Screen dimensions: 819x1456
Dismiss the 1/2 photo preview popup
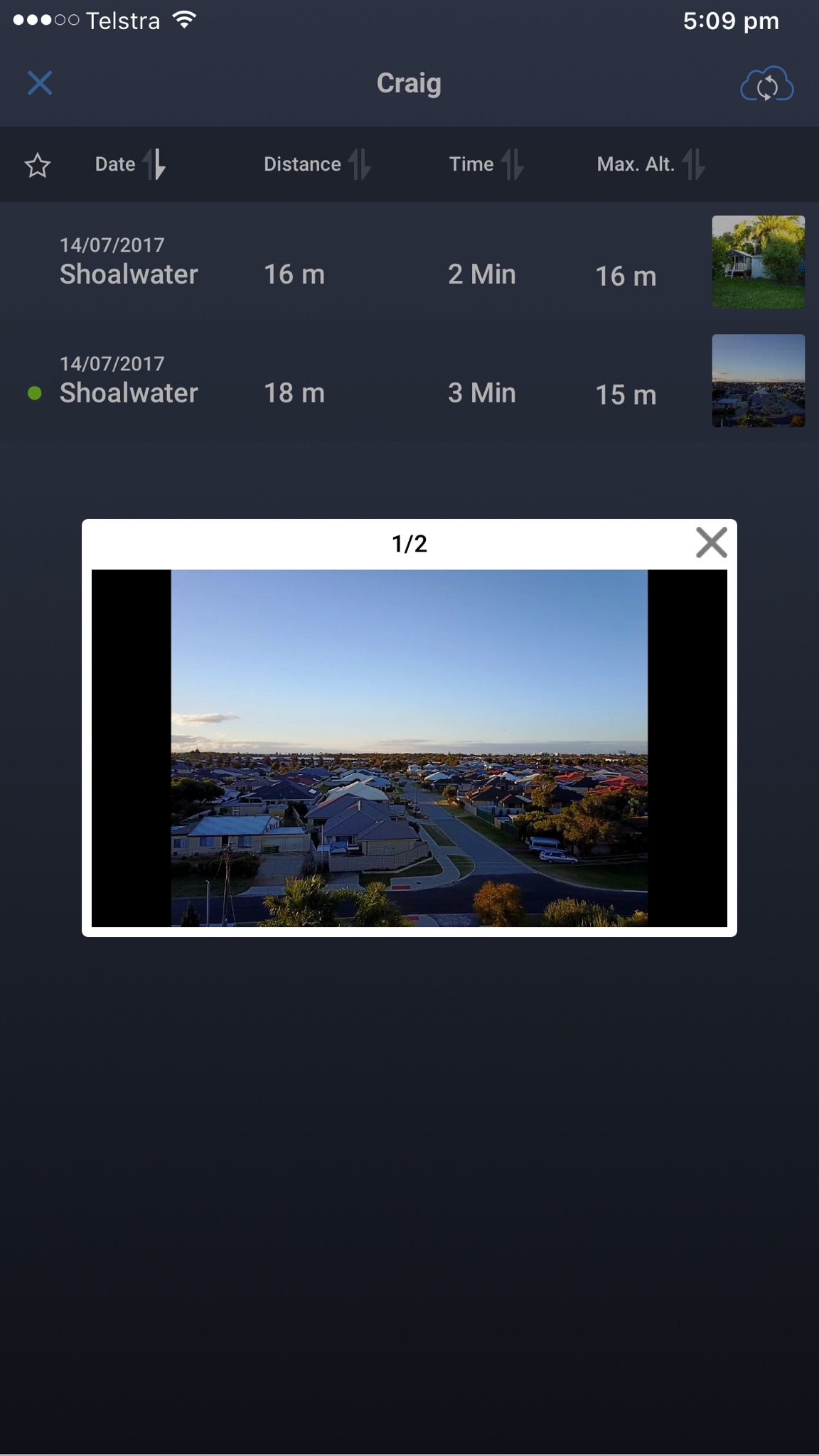click(711, 543)
